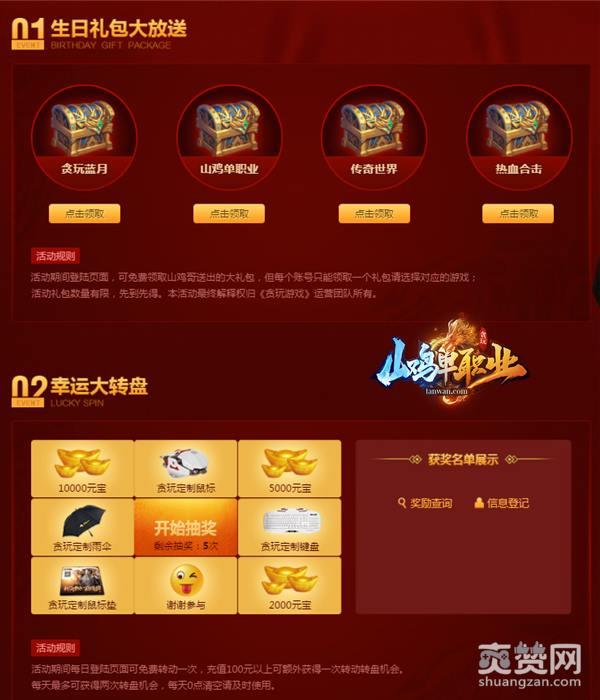Claim the 热血合击 gift package
600x700 pixels.
(x=518, y=213)
